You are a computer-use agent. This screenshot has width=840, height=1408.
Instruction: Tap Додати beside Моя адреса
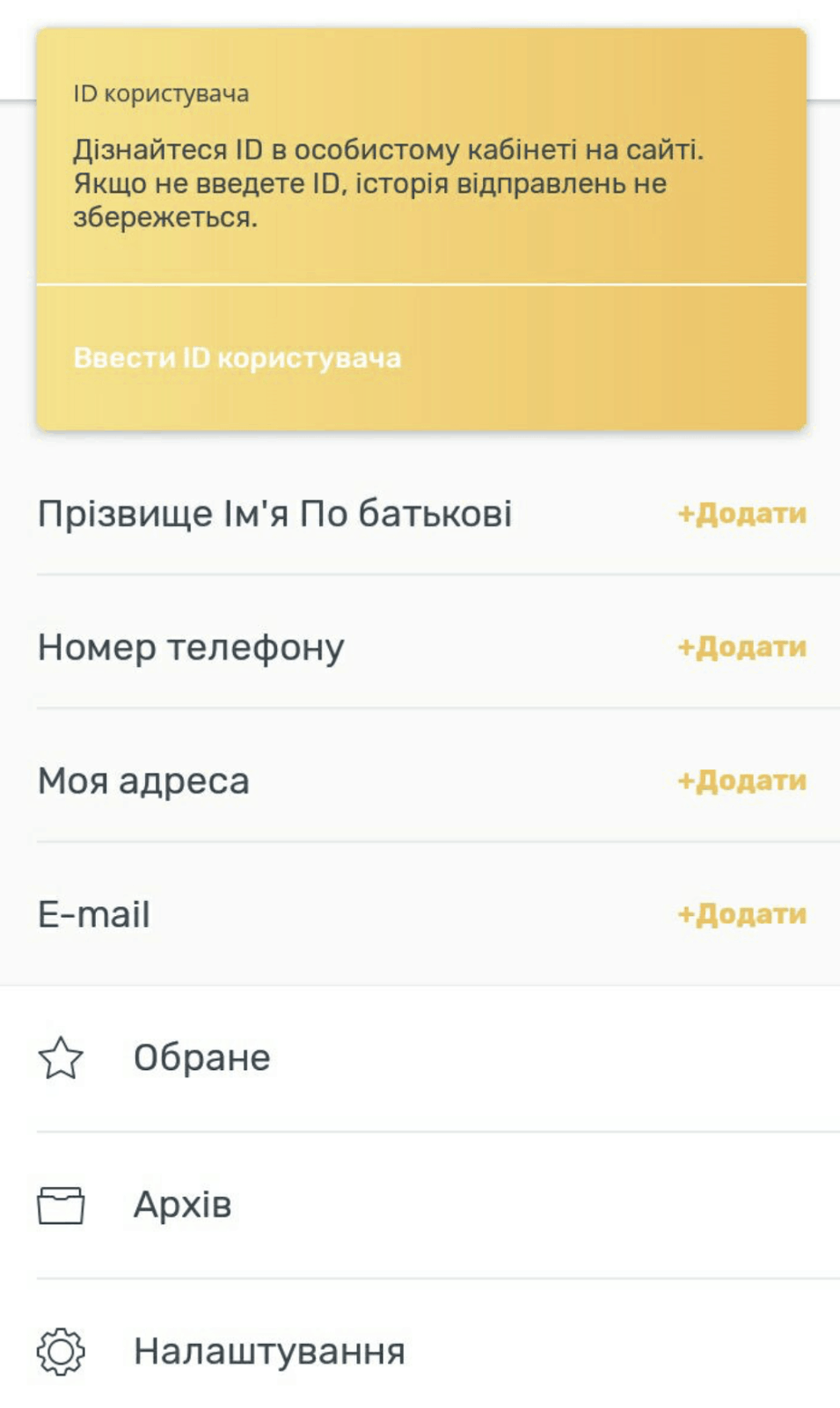coord(741,781)
